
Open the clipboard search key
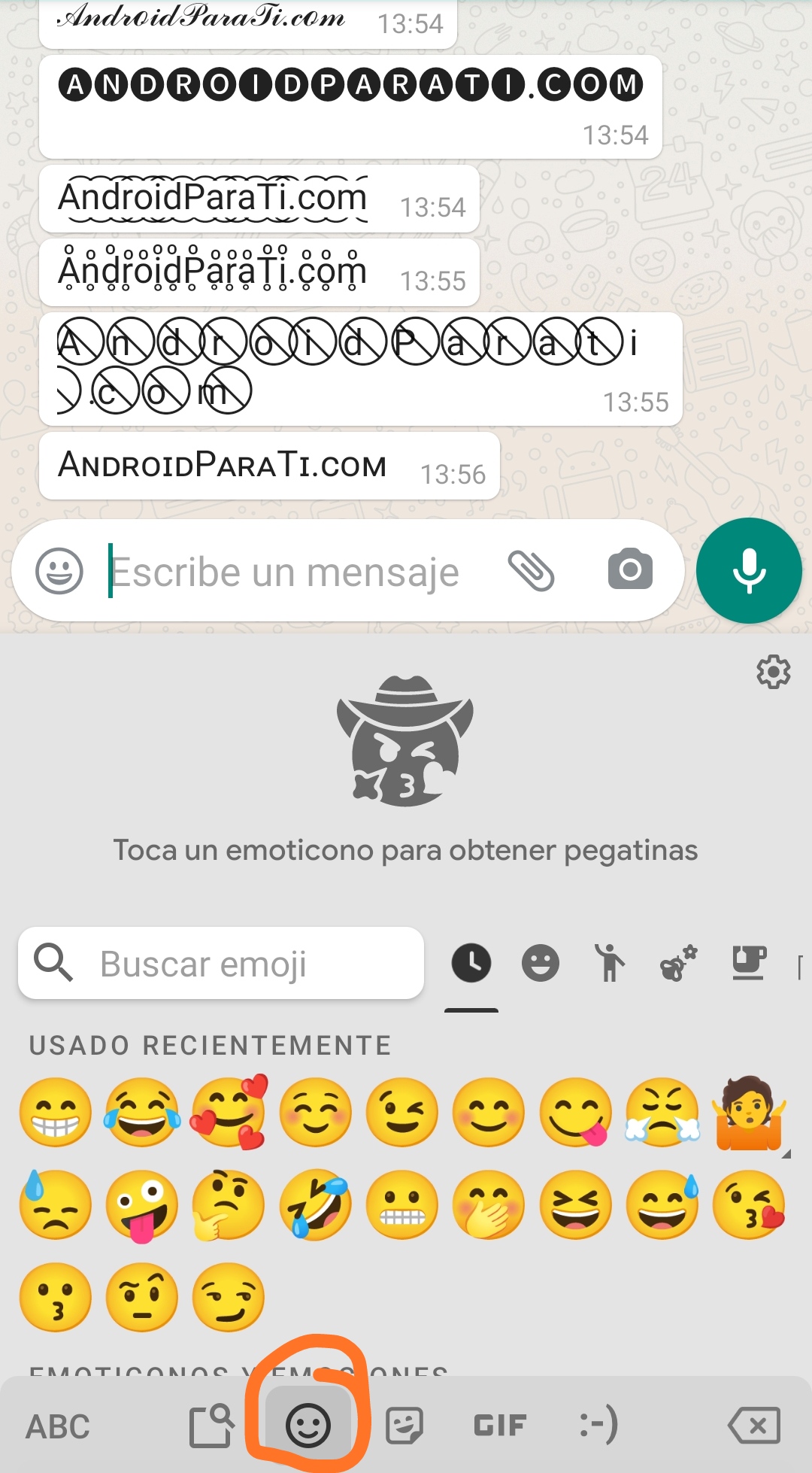(211, 1425)
